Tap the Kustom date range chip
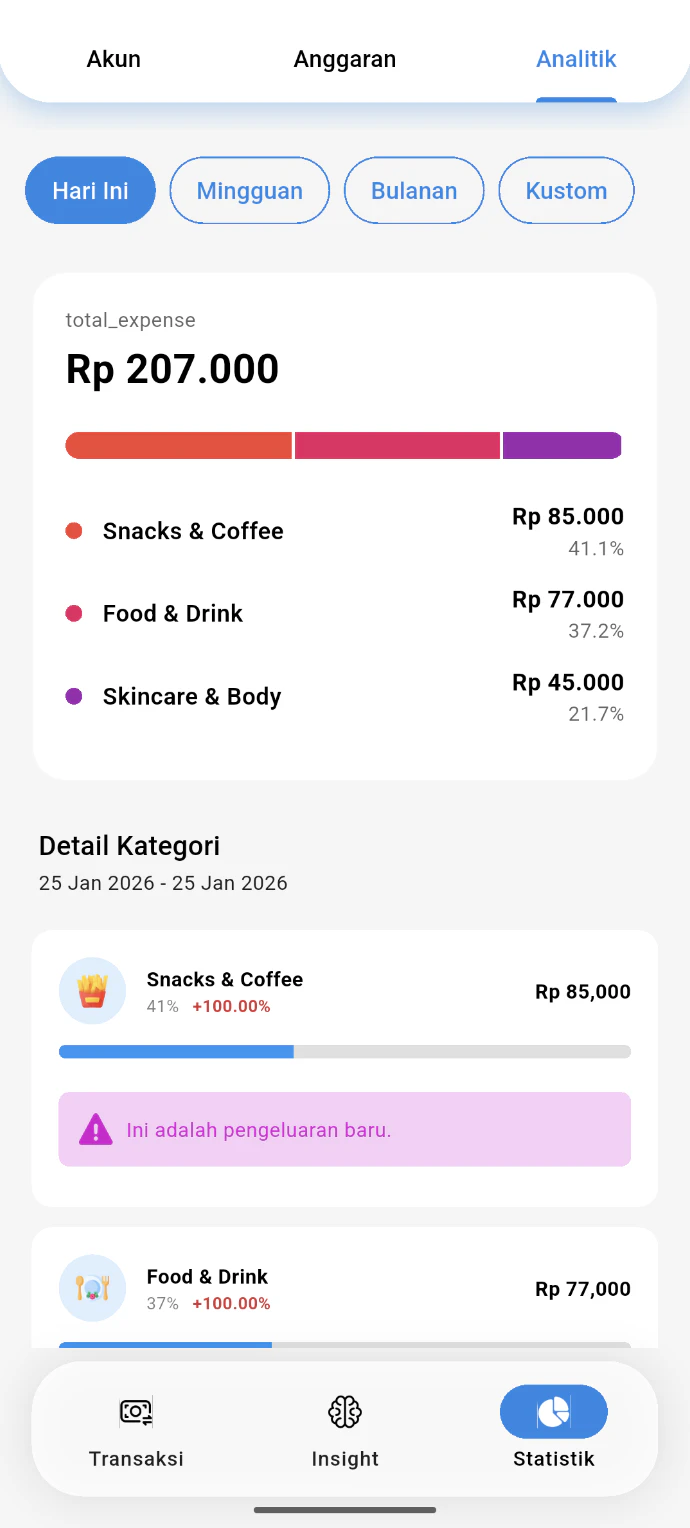 566,190
